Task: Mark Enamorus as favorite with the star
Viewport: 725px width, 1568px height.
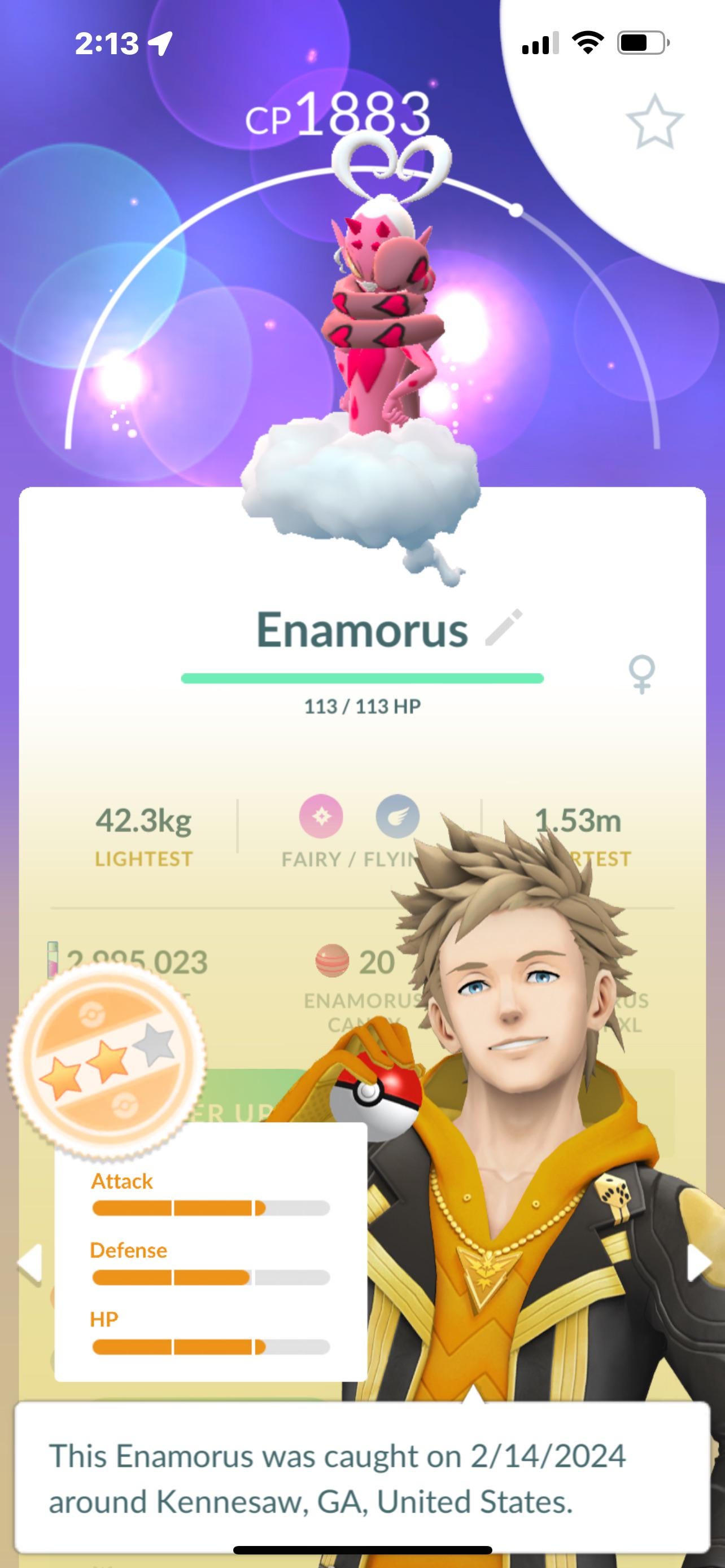Action: pos(654,122)
